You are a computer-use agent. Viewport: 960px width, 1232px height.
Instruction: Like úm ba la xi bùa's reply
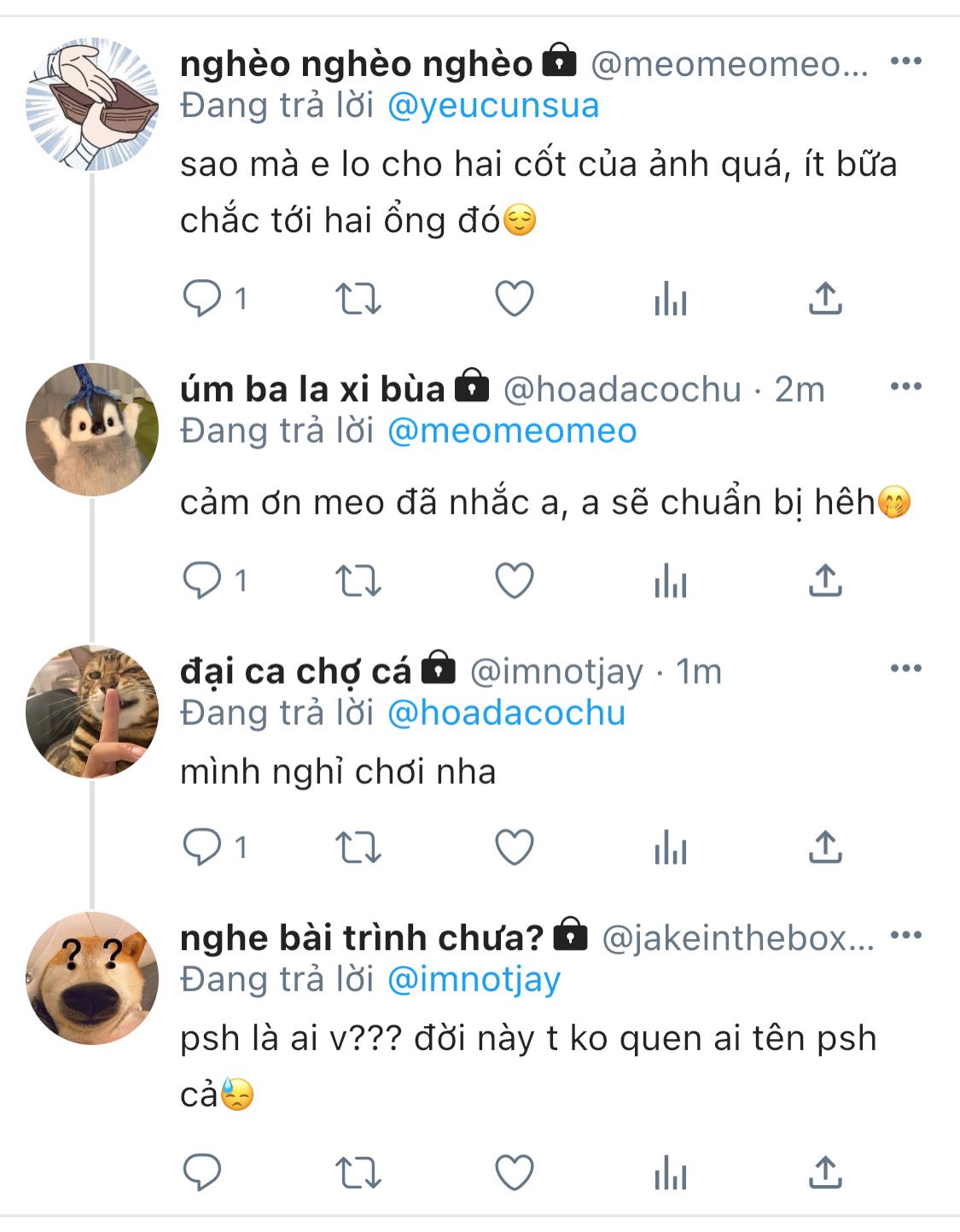pyautogui.click(x=515, y=581)
